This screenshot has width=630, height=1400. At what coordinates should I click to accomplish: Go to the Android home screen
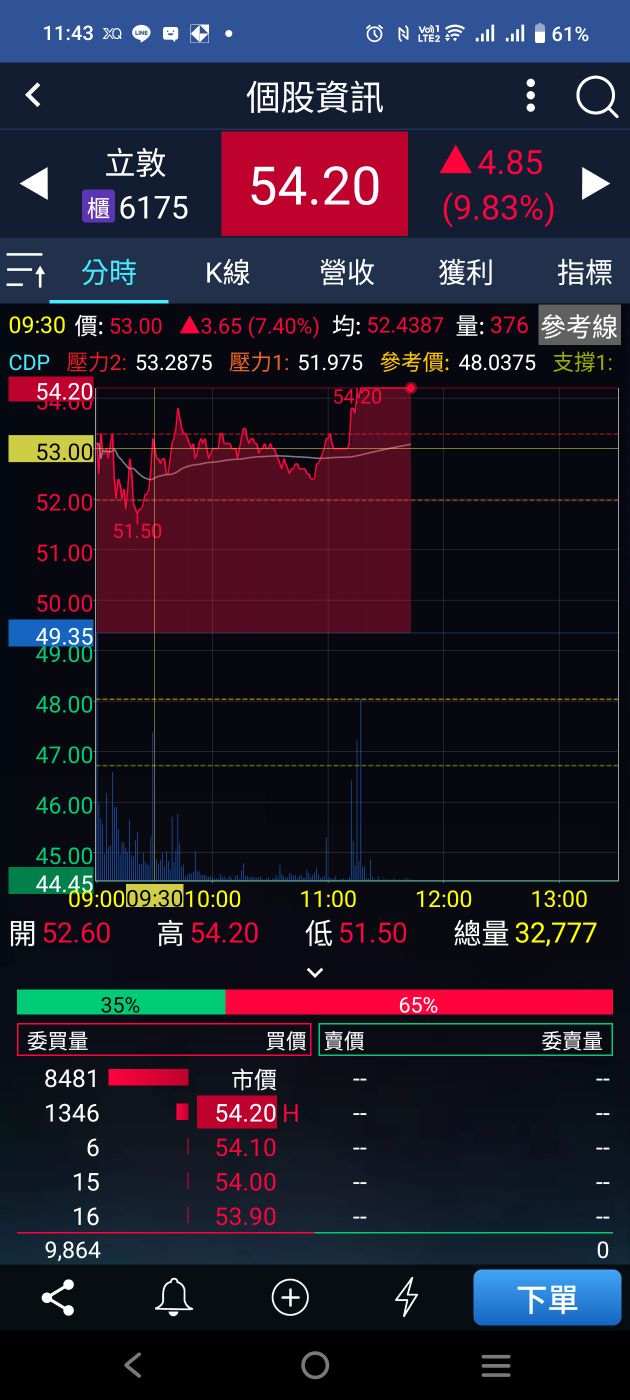click(315, 1365)
